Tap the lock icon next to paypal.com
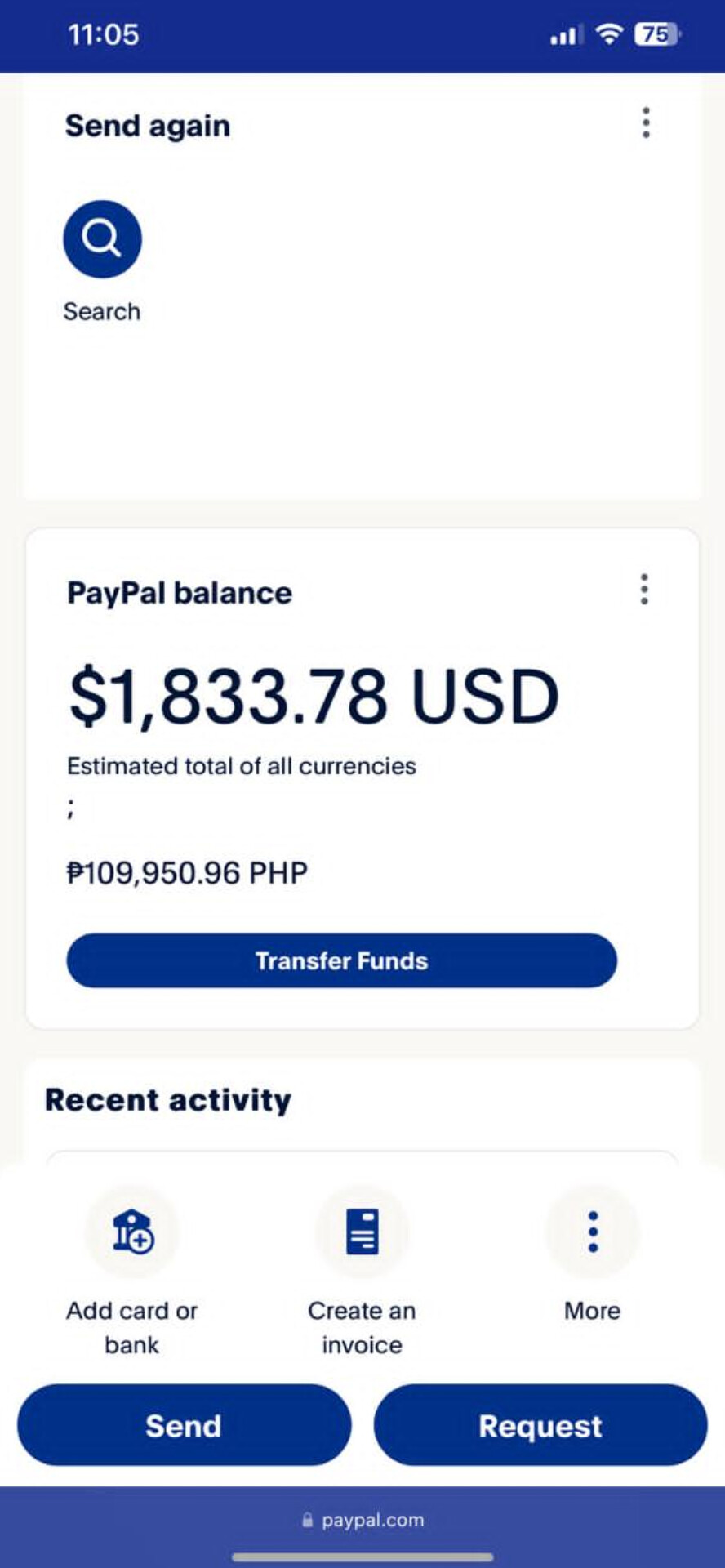 (x=308, y=1519)
